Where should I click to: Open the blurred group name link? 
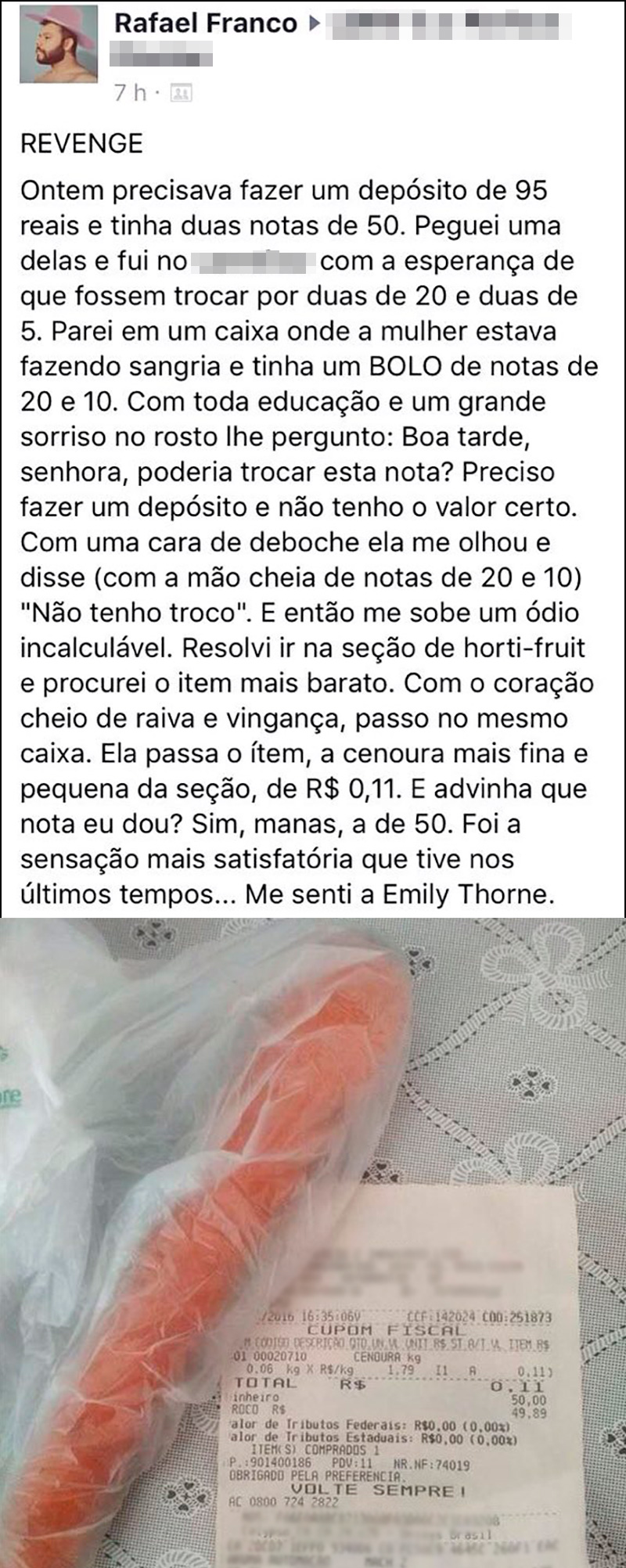coord(450,25)
